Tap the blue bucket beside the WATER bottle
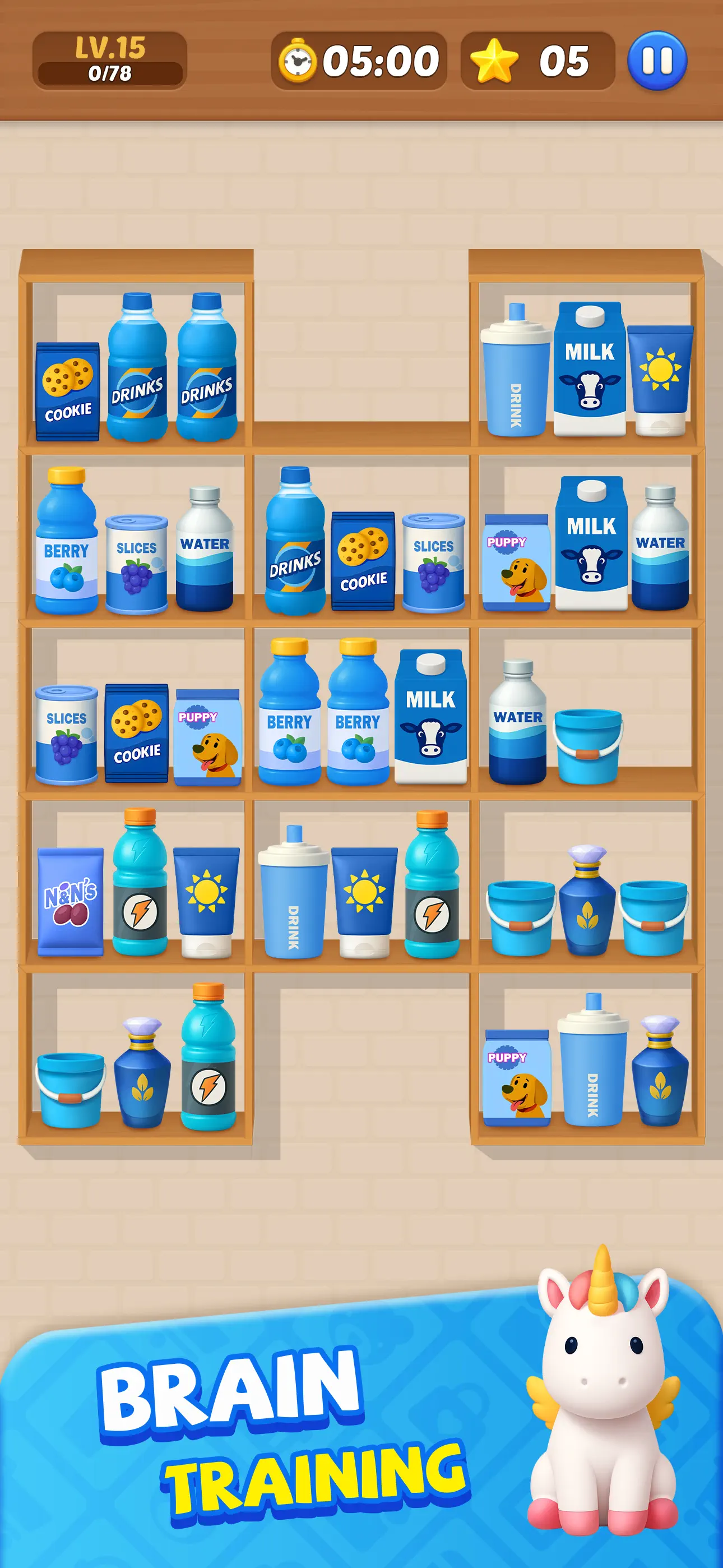The image size is (723, 1568). (x=587, y=749)
